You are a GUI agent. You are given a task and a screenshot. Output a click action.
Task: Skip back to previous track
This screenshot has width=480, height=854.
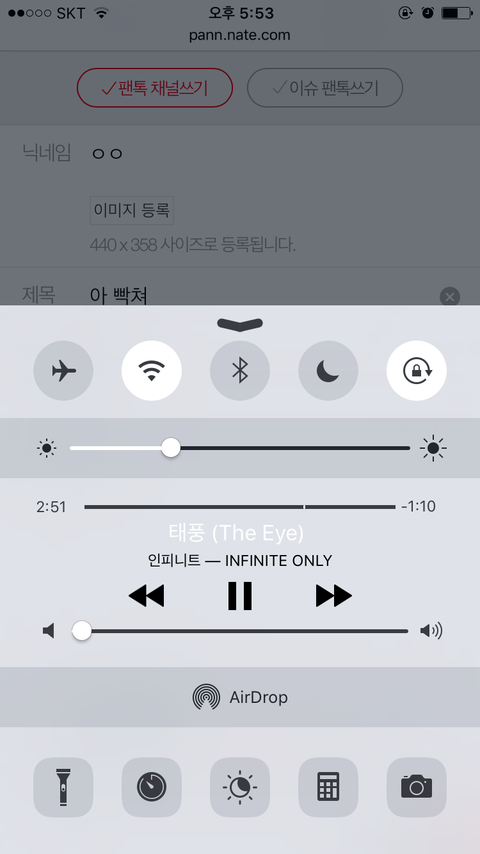click(146, 596)
